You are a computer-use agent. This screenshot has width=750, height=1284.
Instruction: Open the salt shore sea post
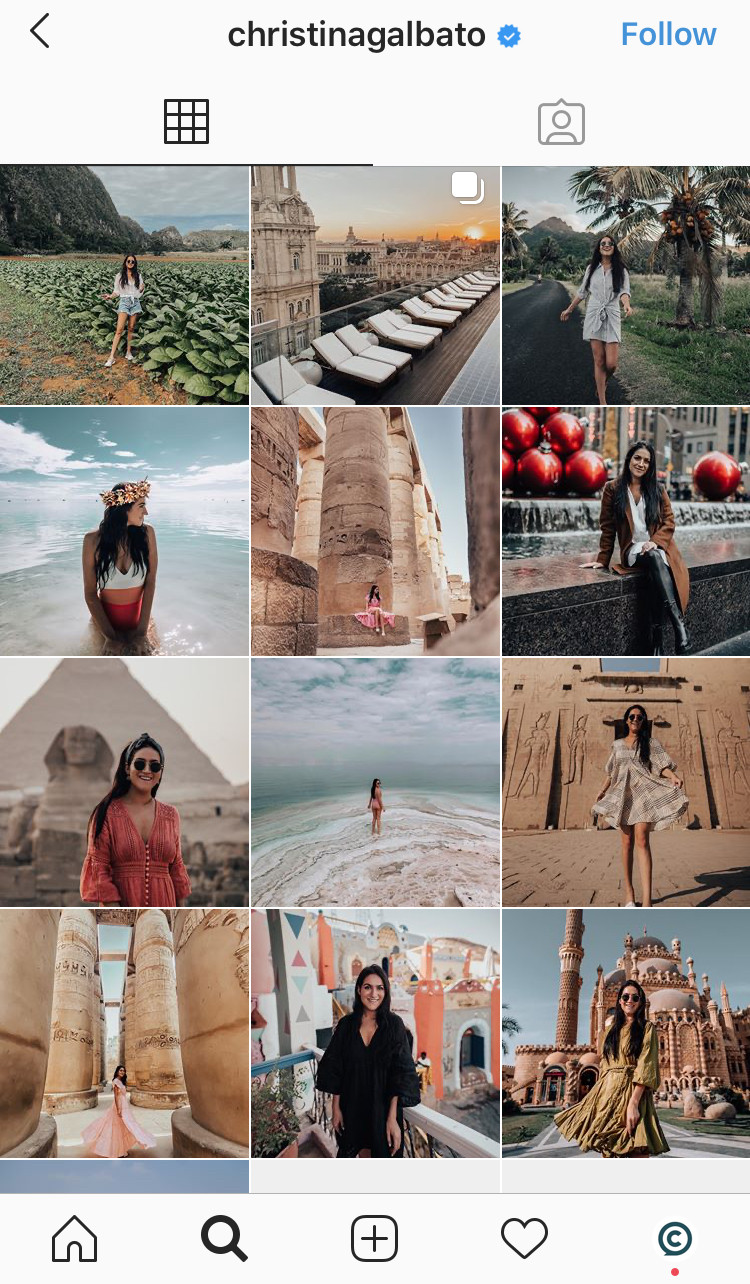click(375, 782)
